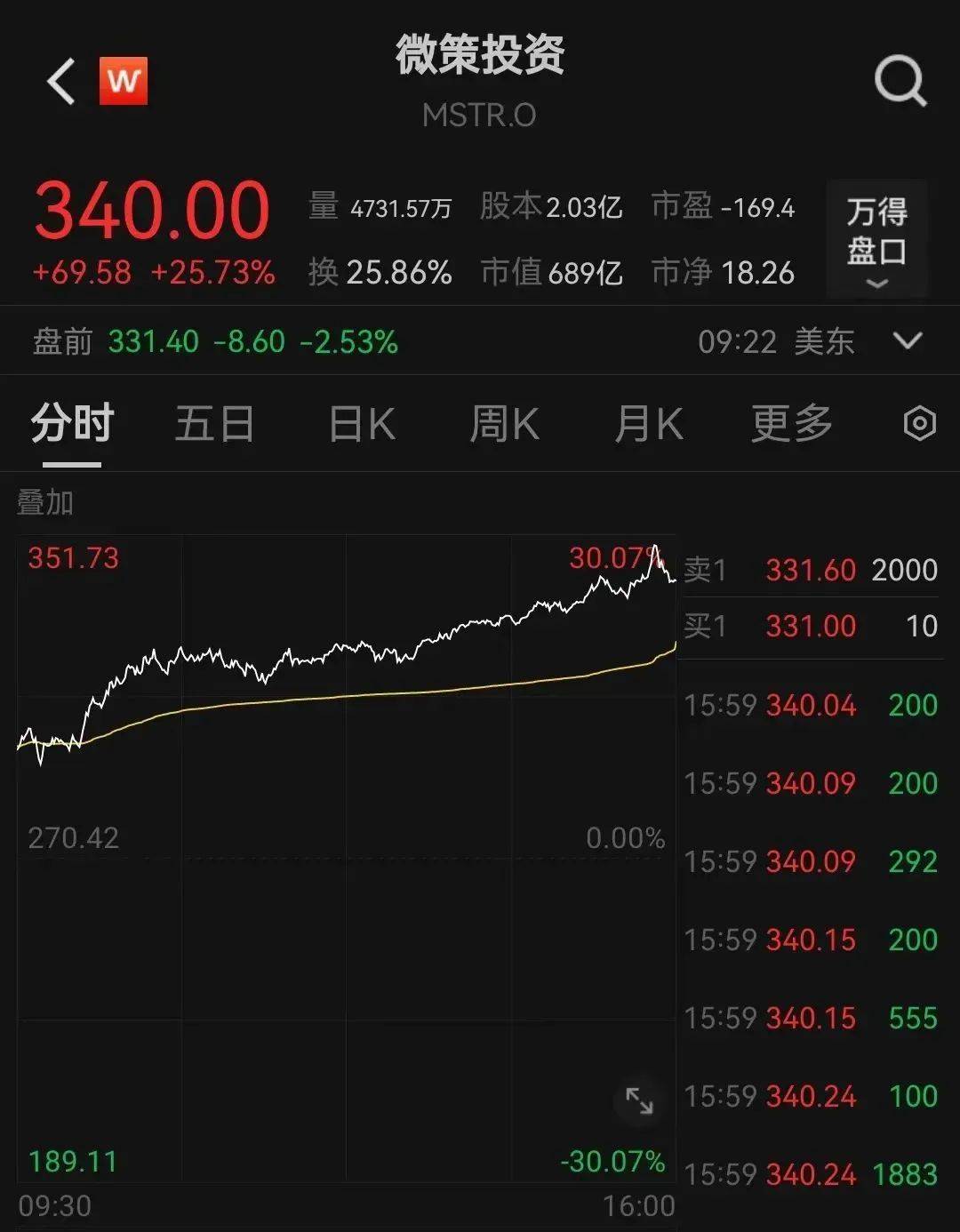960x1232 pixels.
Task: Switch to the 五日 five-day tab
Action: click(x=213, y=424)
